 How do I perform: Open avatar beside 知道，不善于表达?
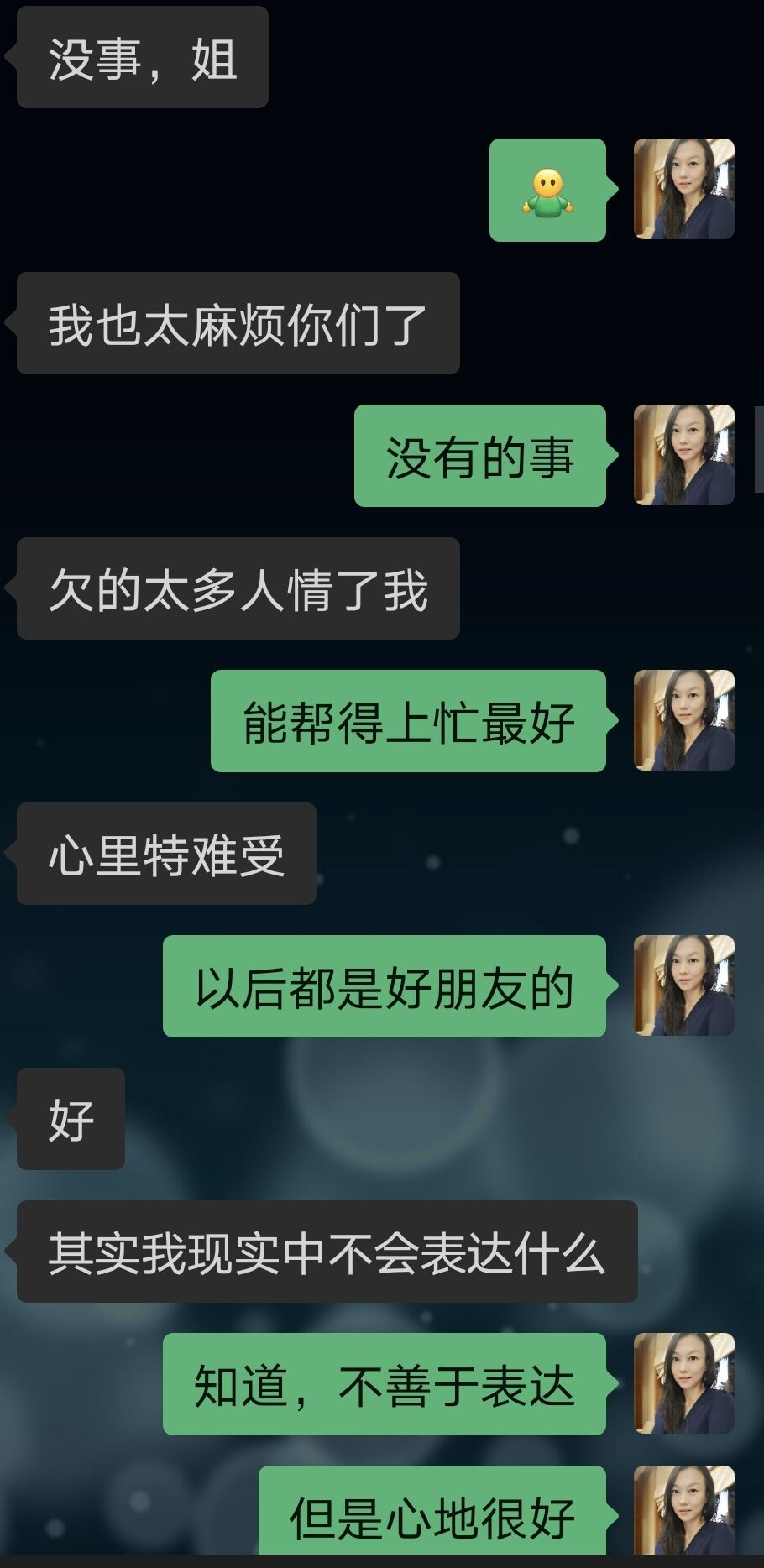point(683,1383)
